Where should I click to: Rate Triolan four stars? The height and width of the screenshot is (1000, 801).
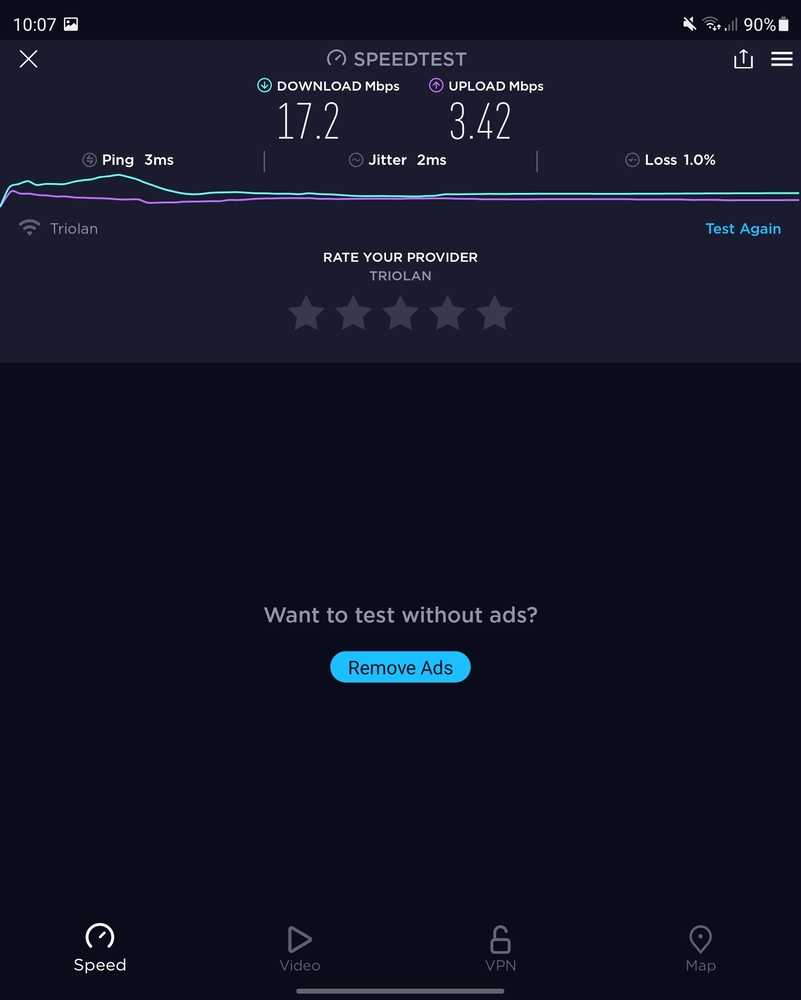pos(447,314)
